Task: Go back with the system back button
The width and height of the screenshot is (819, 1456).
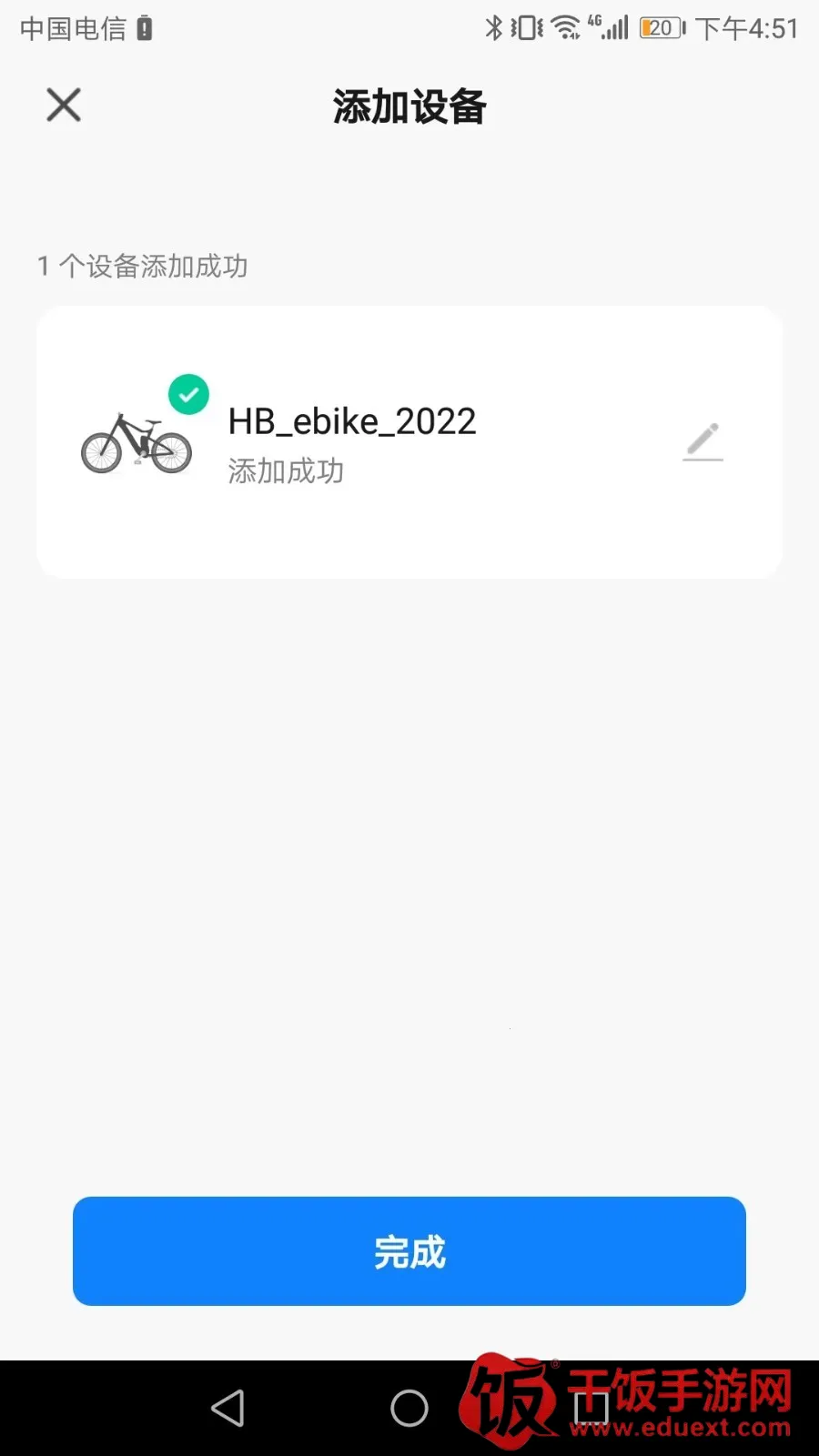Action: (x=227, y=1408)
